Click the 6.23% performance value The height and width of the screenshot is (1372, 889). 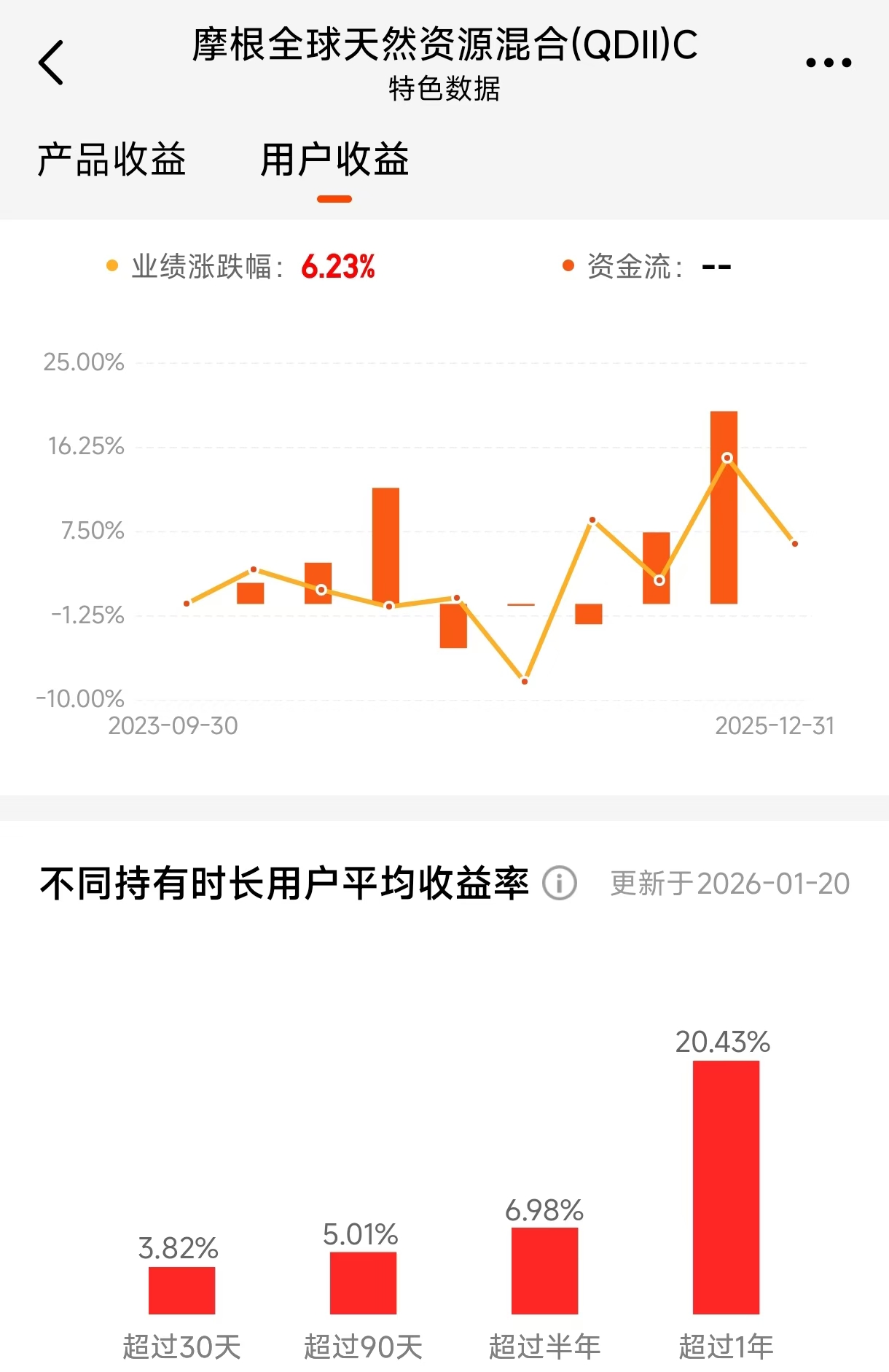point(338,266)
